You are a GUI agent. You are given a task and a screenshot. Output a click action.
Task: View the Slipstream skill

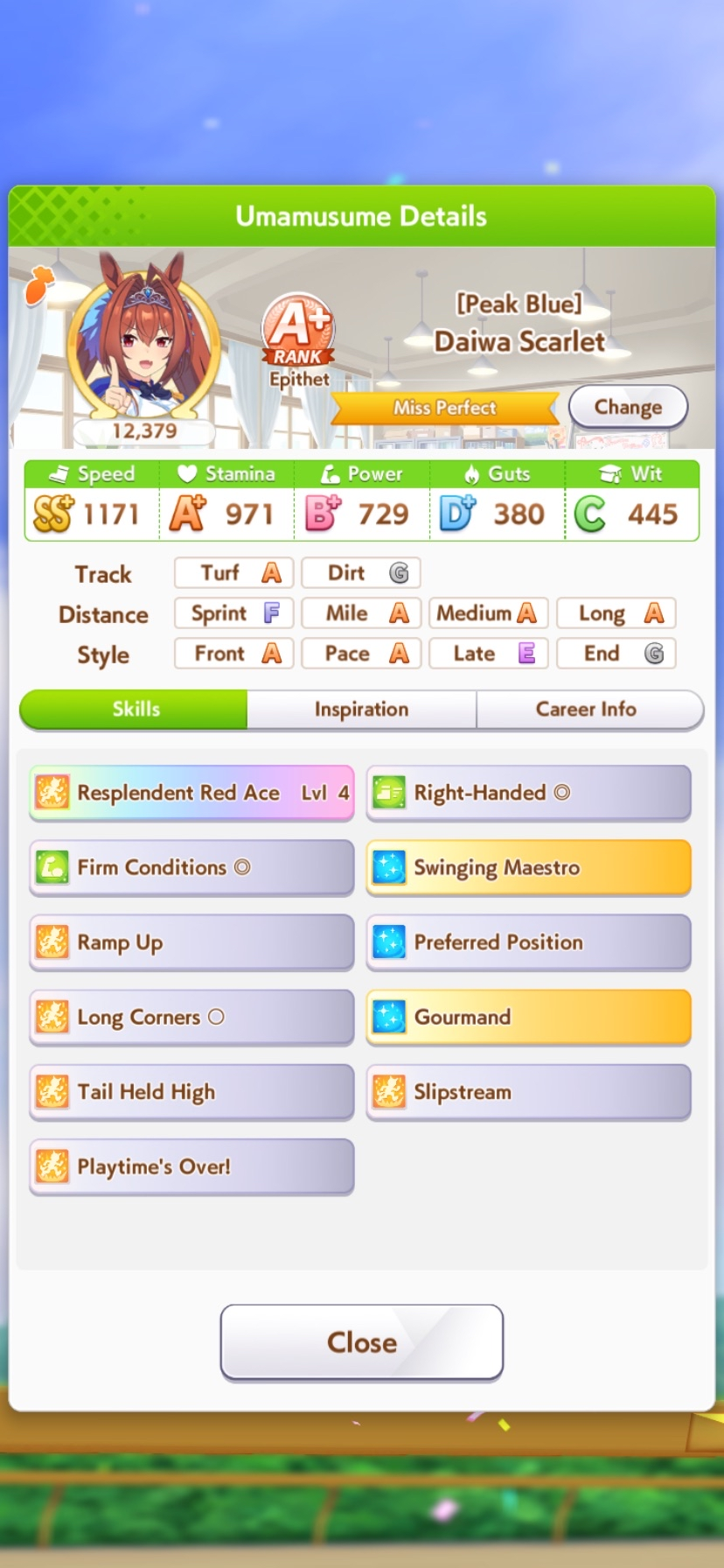click(x=529, y=1092)
